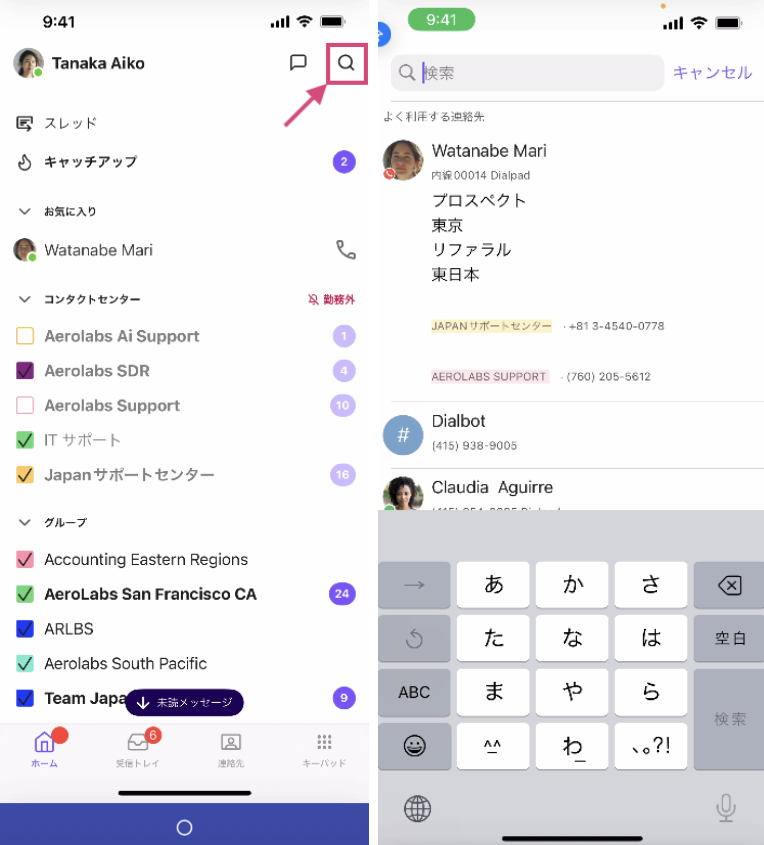The width and height of the screenshot is (764, 845).
Task: Open Accounting Eastern Regions group
Action: pyautogui.click(x=146, y=559)
